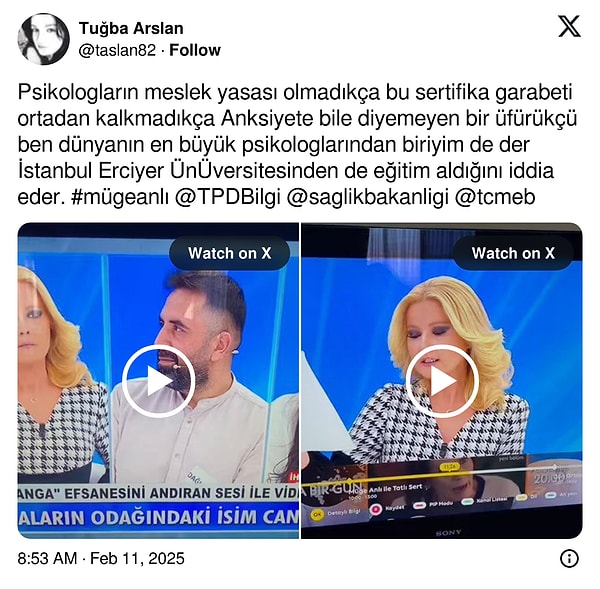
Task: Open Tuğba Arslan's profile picture
Action: (43, 39)
